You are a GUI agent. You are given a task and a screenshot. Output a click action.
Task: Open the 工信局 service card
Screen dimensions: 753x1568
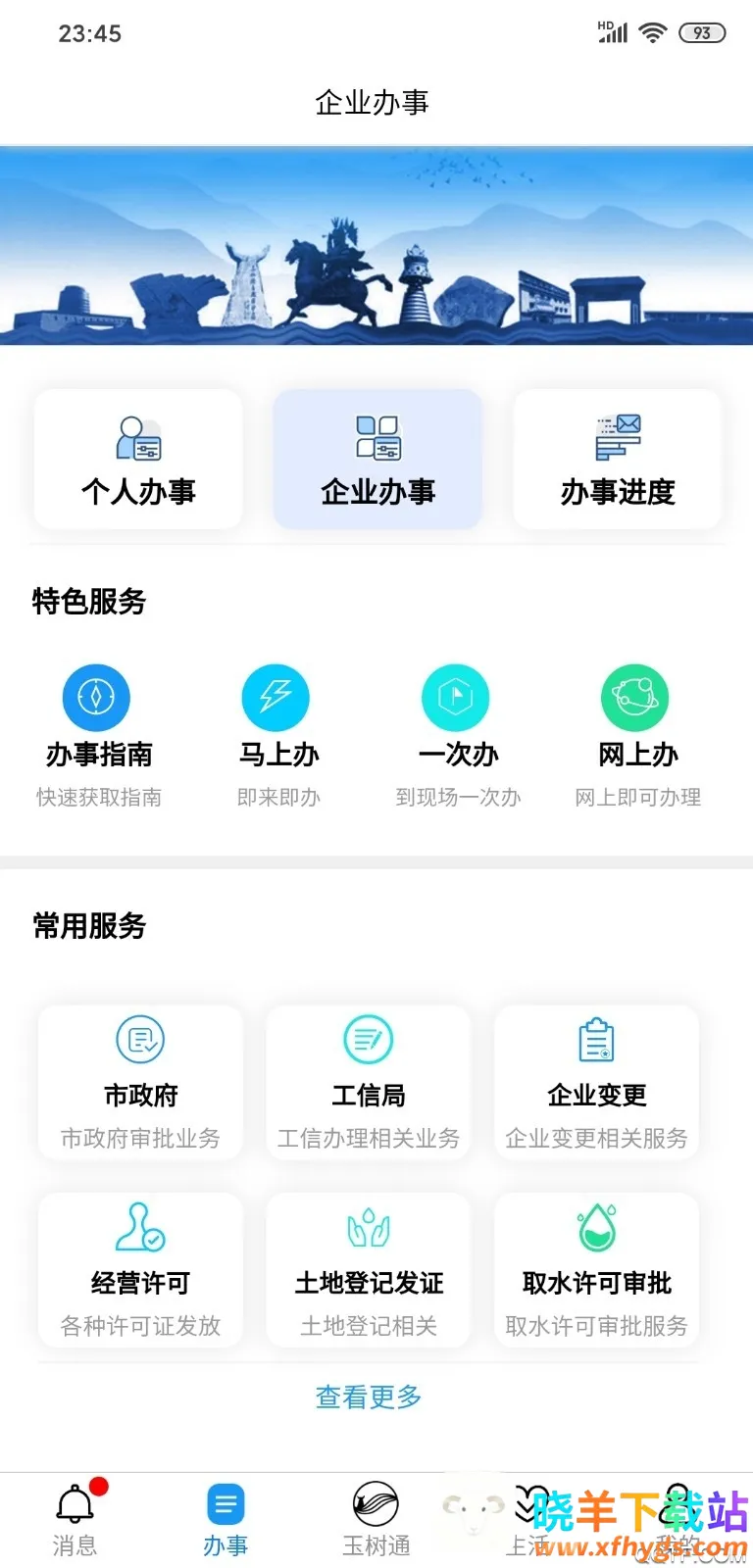click(369, 1083)
